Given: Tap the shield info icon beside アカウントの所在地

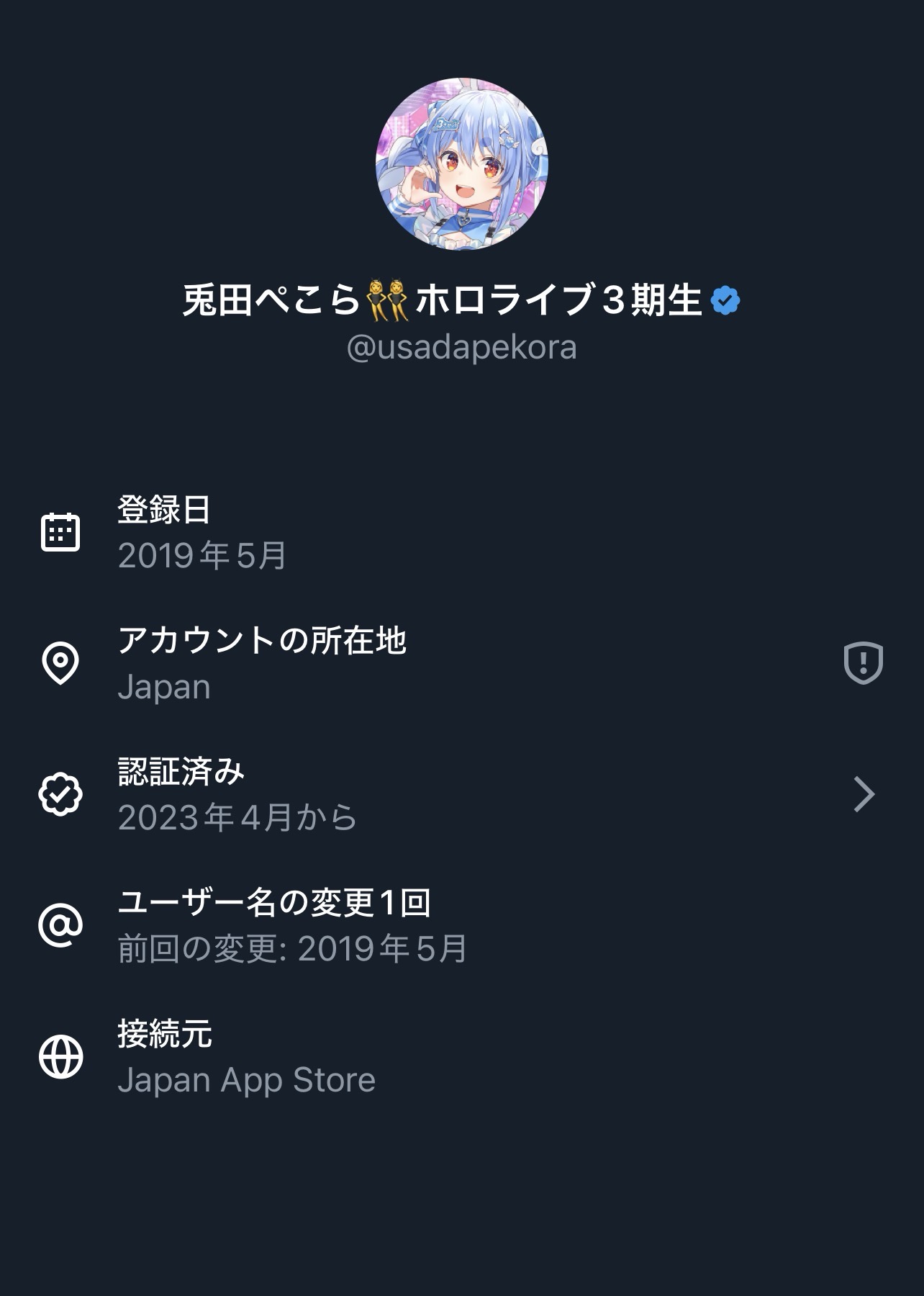Looking at the screenshot, I should point(863,662).
